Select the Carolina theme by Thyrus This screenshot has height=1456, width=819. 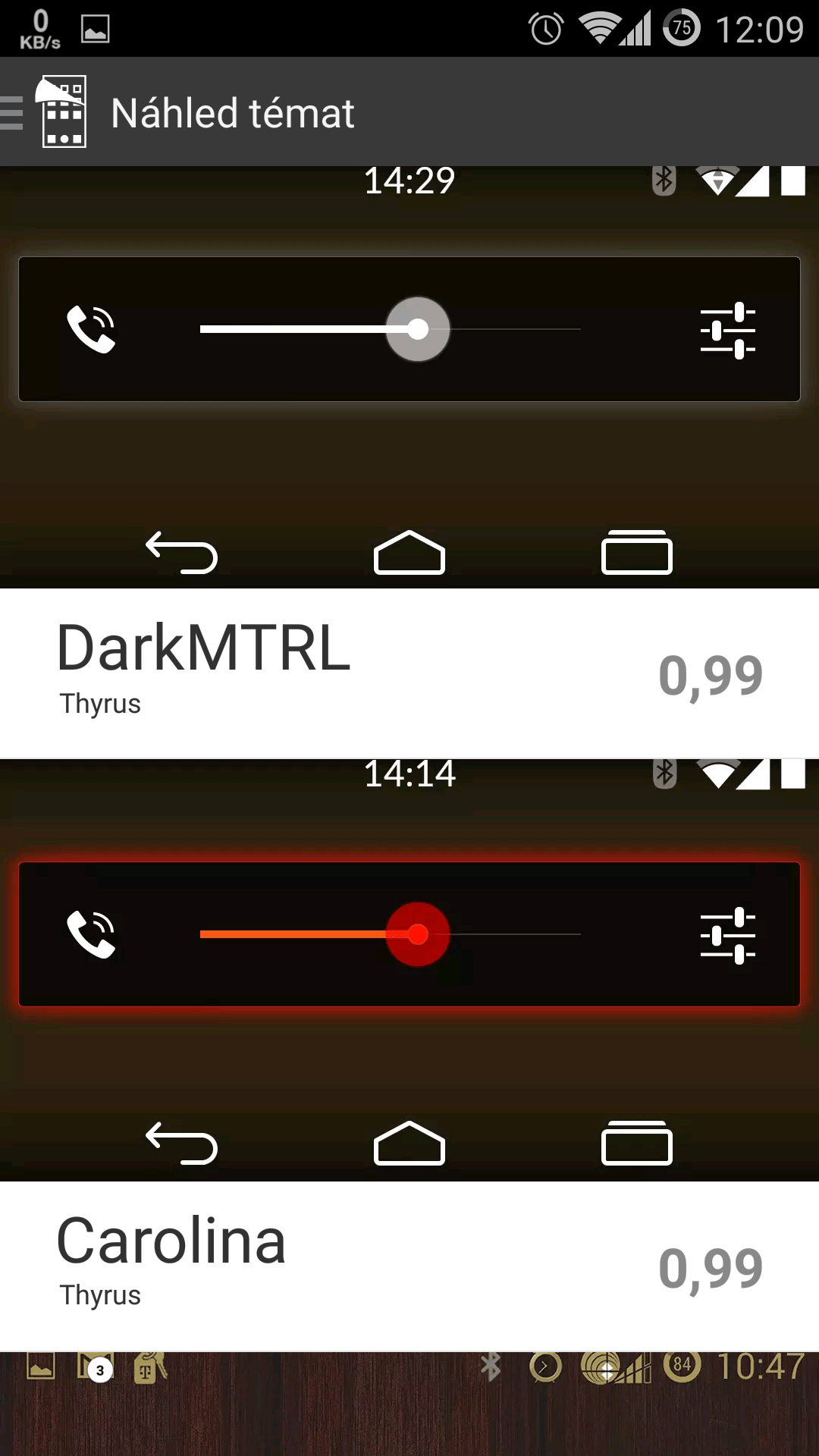coord(409,1266)
